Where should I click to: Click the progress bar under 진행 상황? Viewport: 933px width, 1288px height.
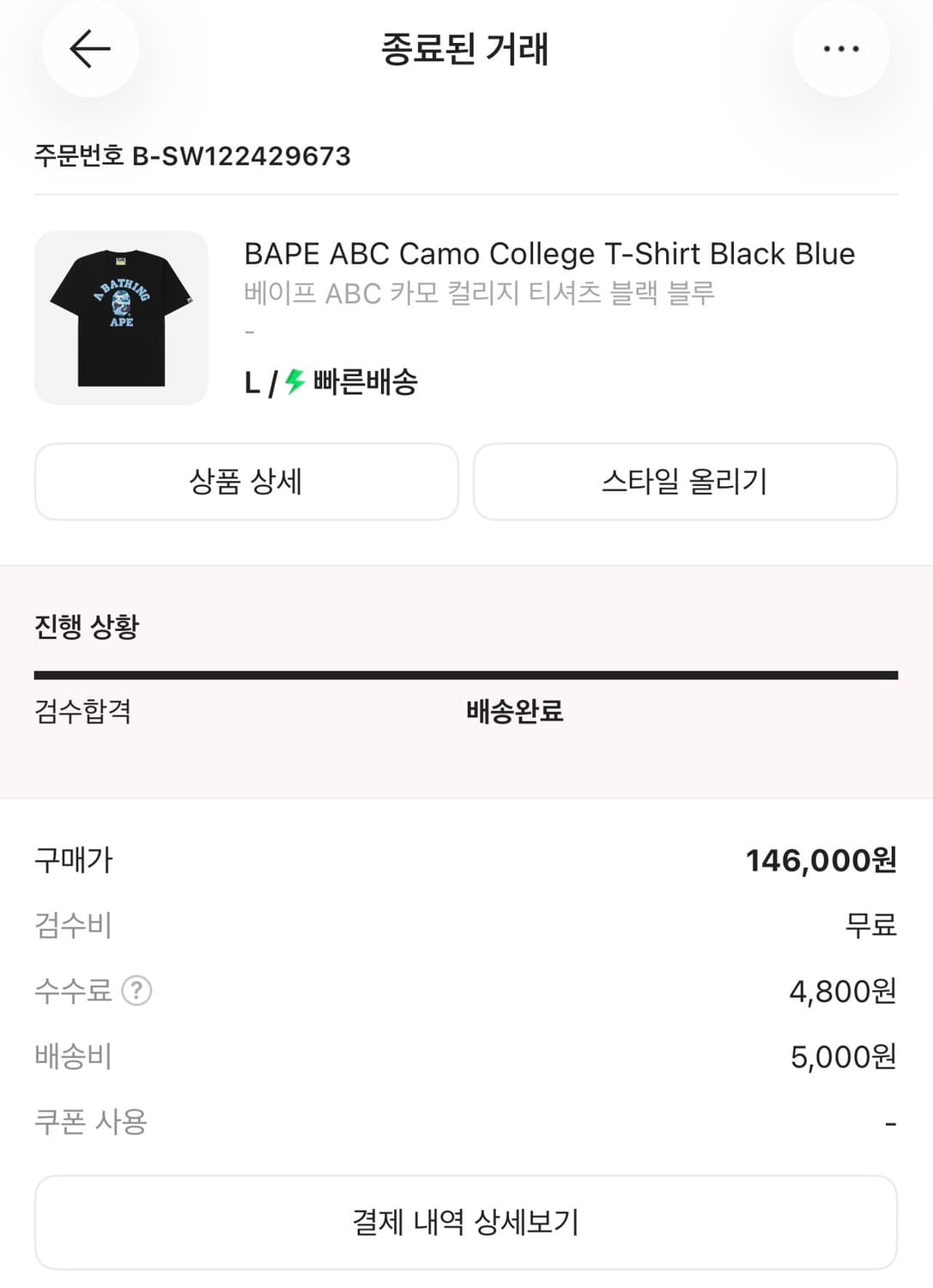466,672
